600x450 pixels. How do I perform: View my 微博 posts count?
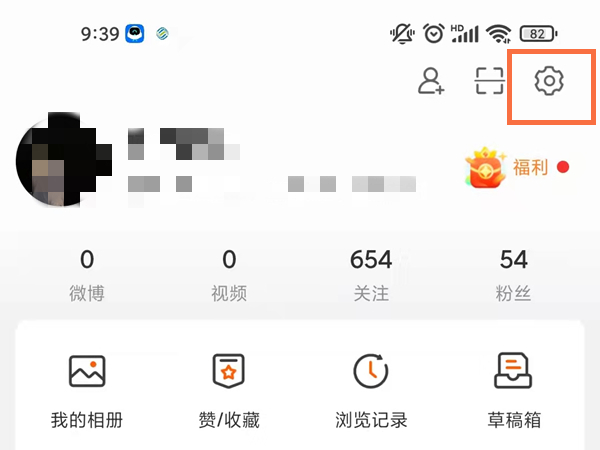[87, 274]
